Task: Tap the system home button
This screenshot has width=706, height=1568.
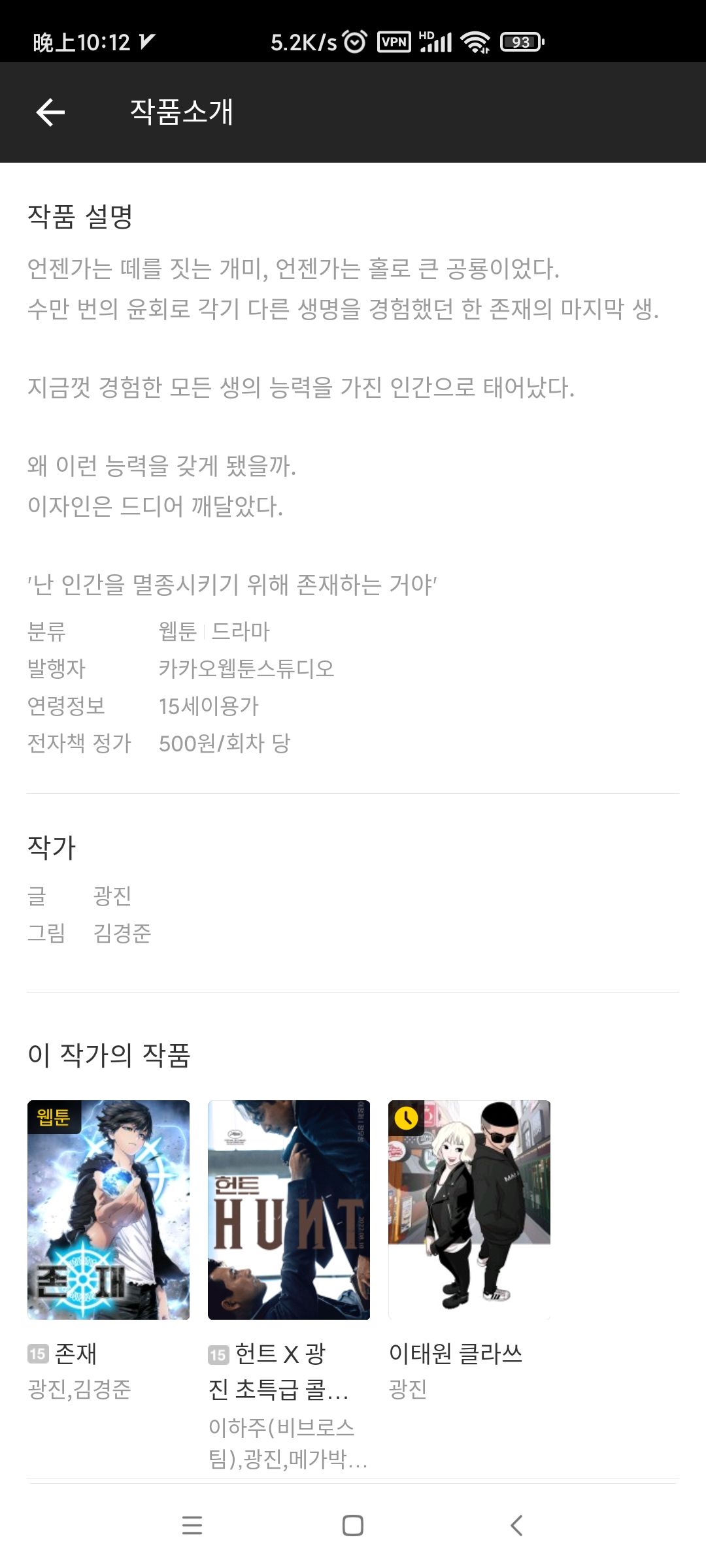Action: [x=353, y=1526]
